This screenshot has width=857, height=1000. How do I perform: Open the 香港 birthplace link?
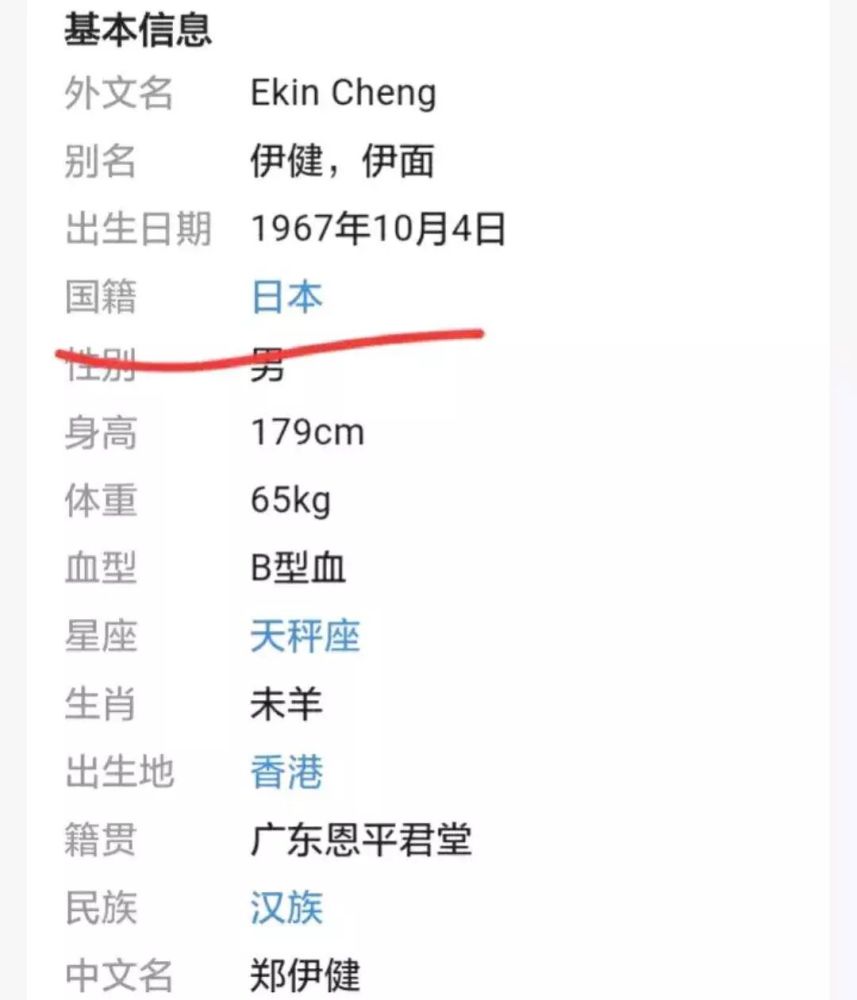click(x=287, y=772)
